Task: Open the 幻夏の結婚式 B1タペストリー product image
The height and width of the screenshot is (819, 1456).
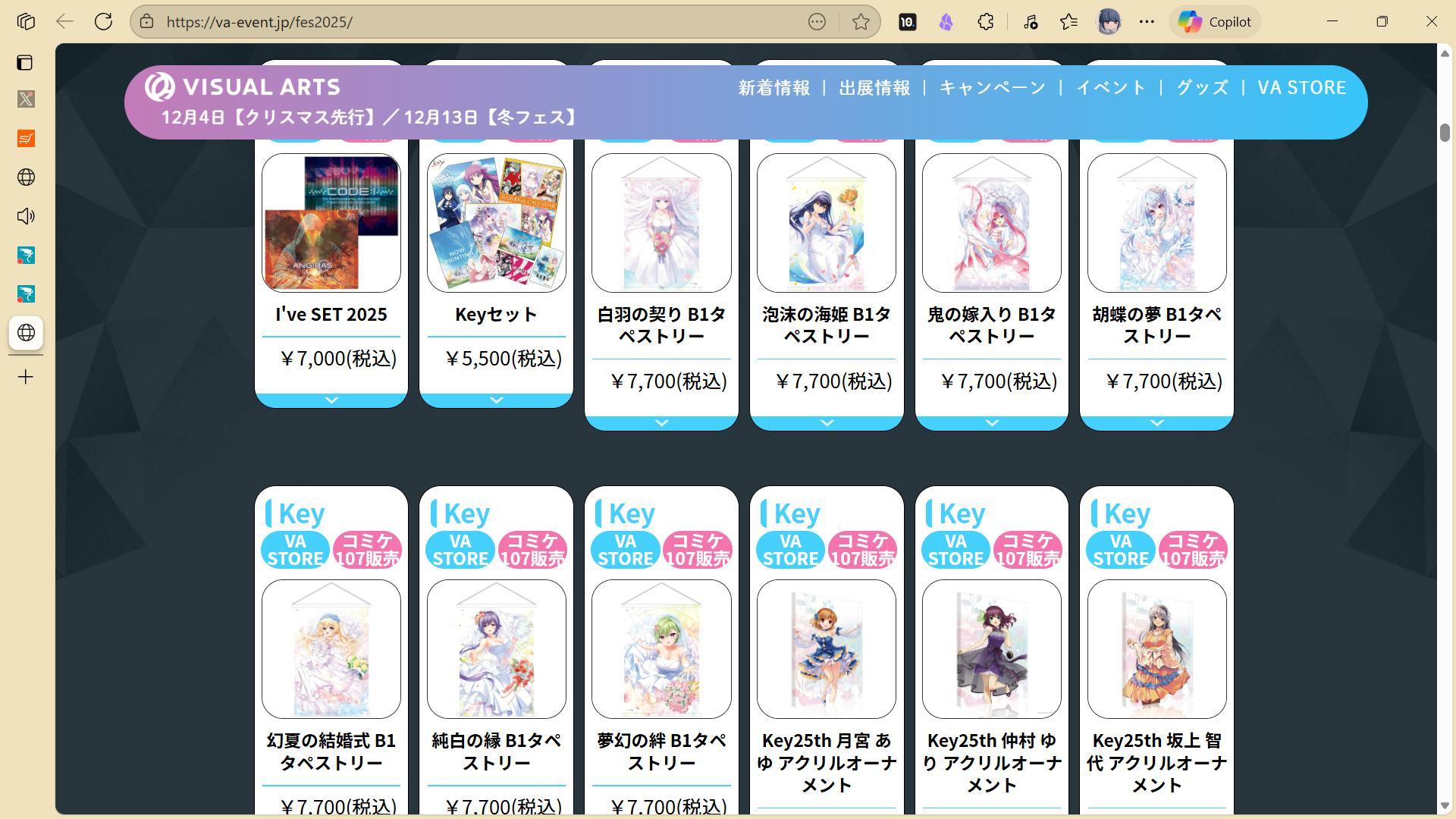Action: click(331, 649)
